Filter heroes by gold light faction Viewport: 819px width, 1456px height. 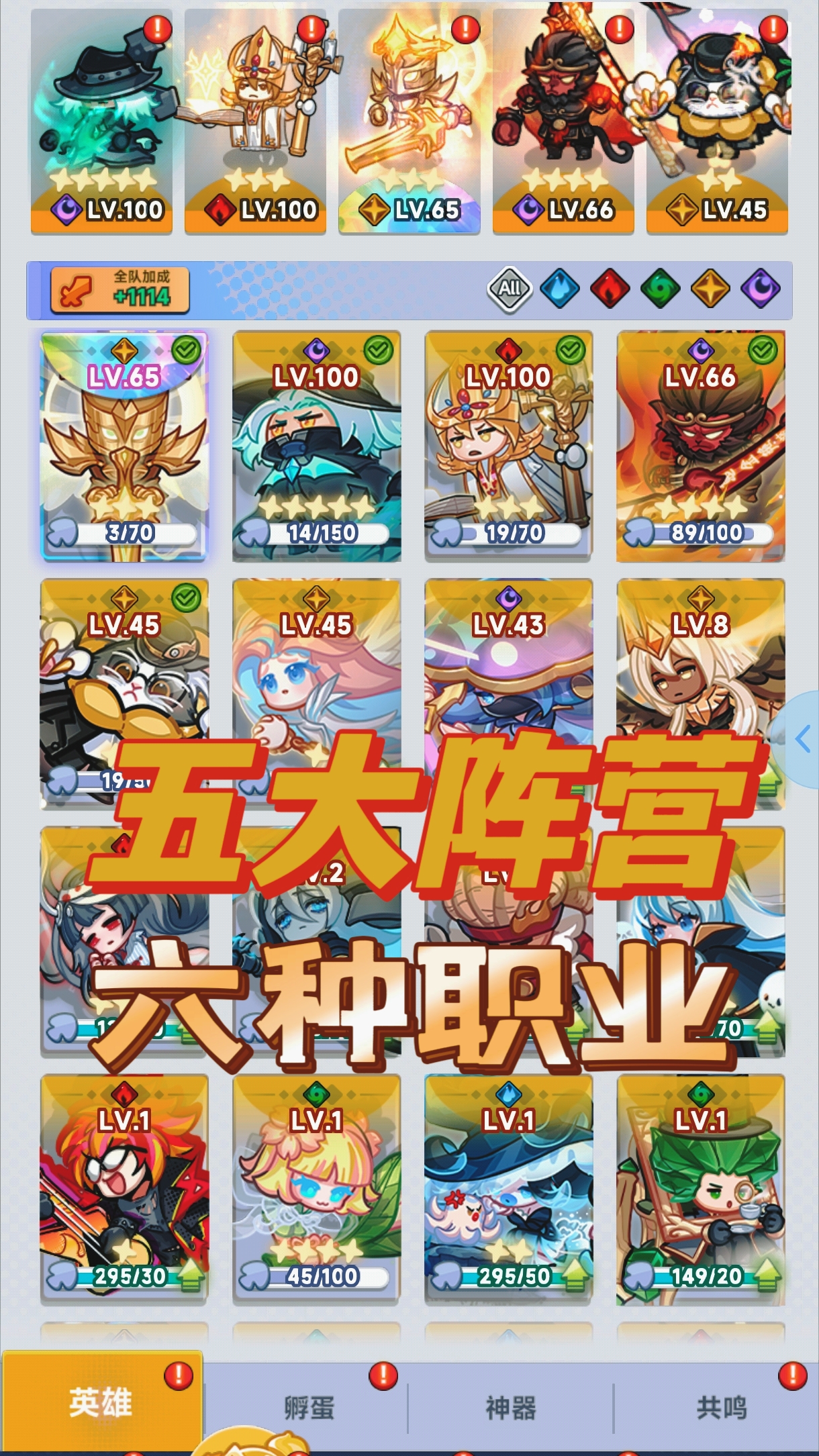[x=710, y=289]
